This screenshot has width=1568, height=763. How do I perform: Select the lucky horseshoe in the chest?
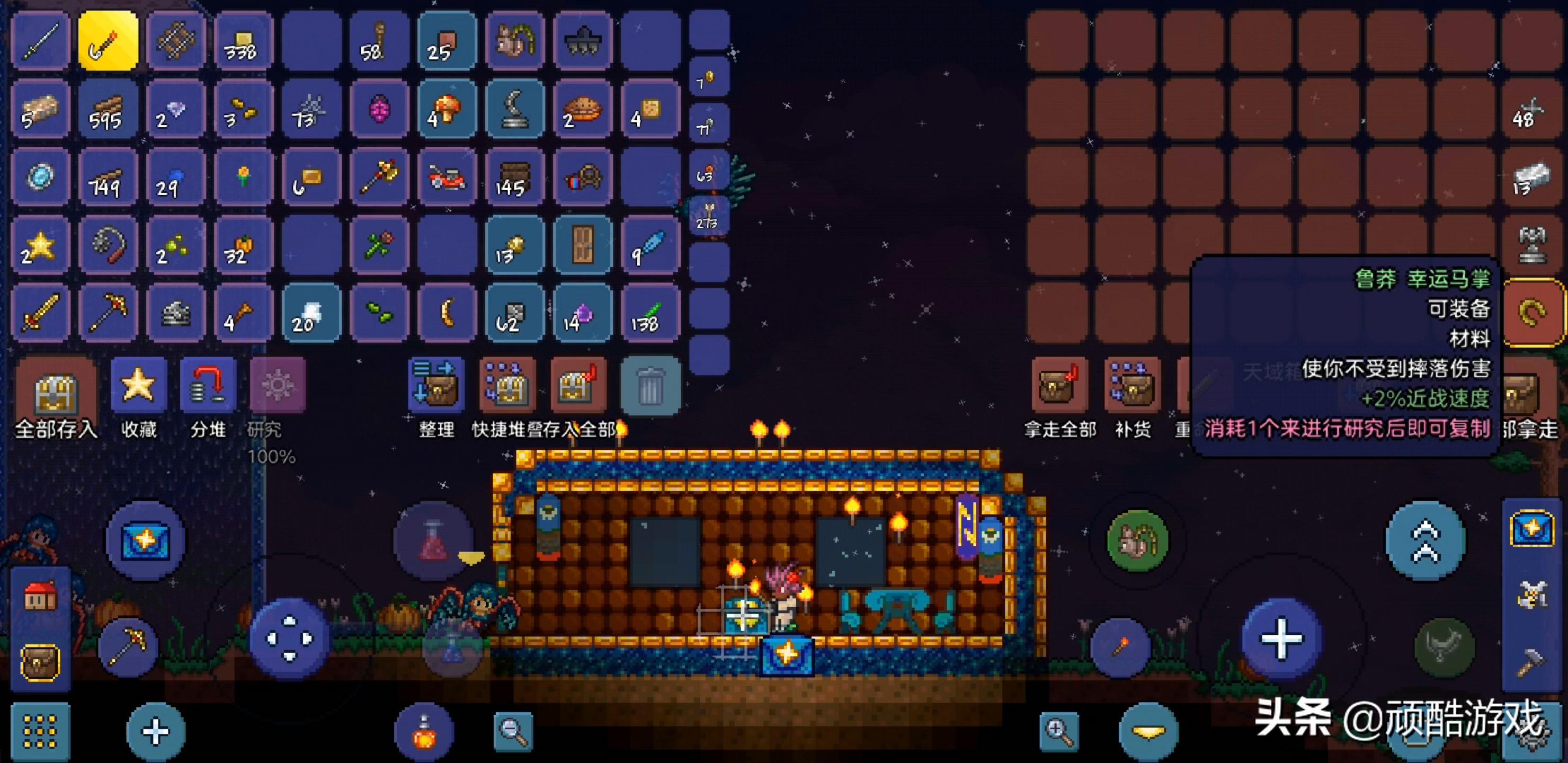(x=1532, y=313)
